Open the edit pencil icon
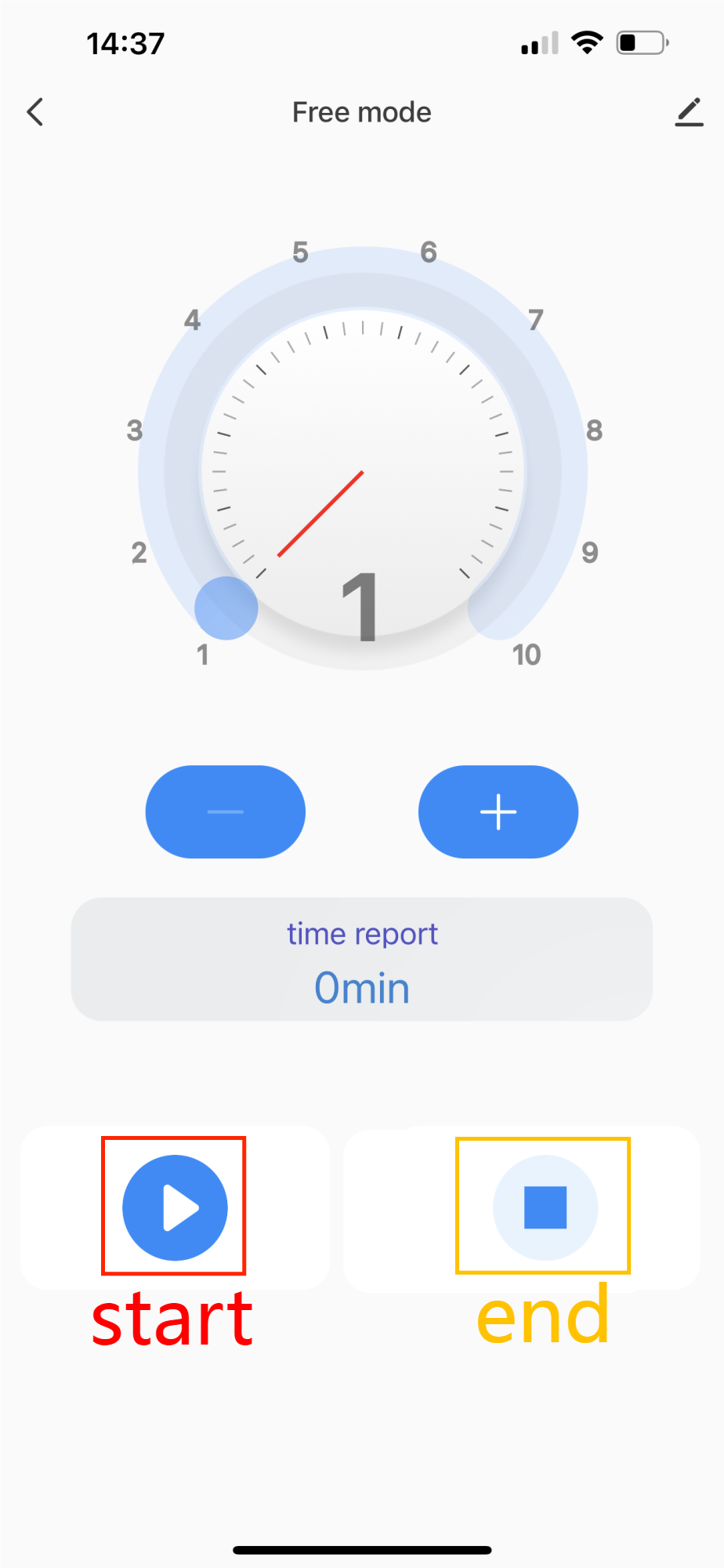 [689, 113]
